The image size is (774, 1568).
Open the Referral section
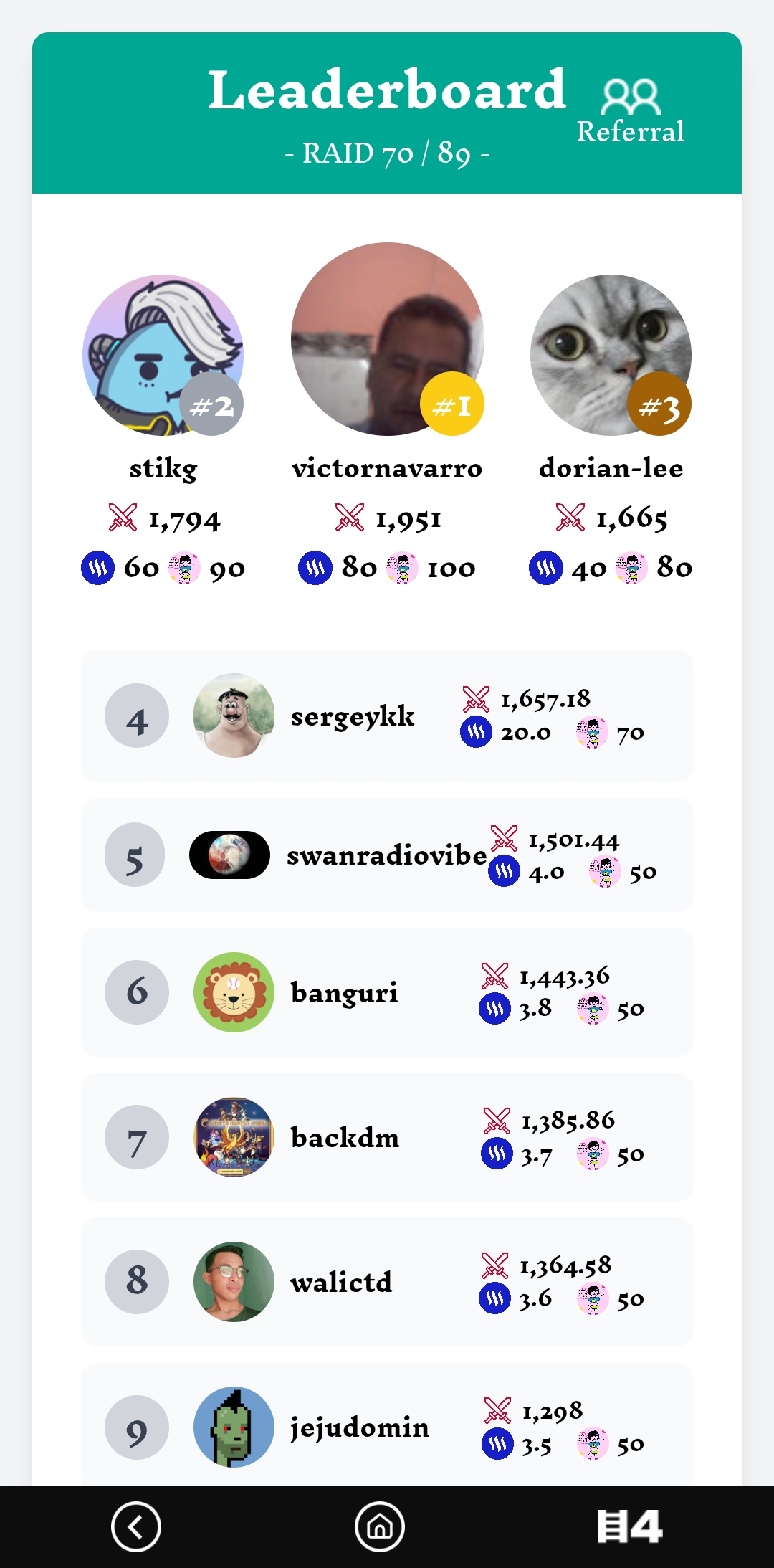(x=631, y=110)
